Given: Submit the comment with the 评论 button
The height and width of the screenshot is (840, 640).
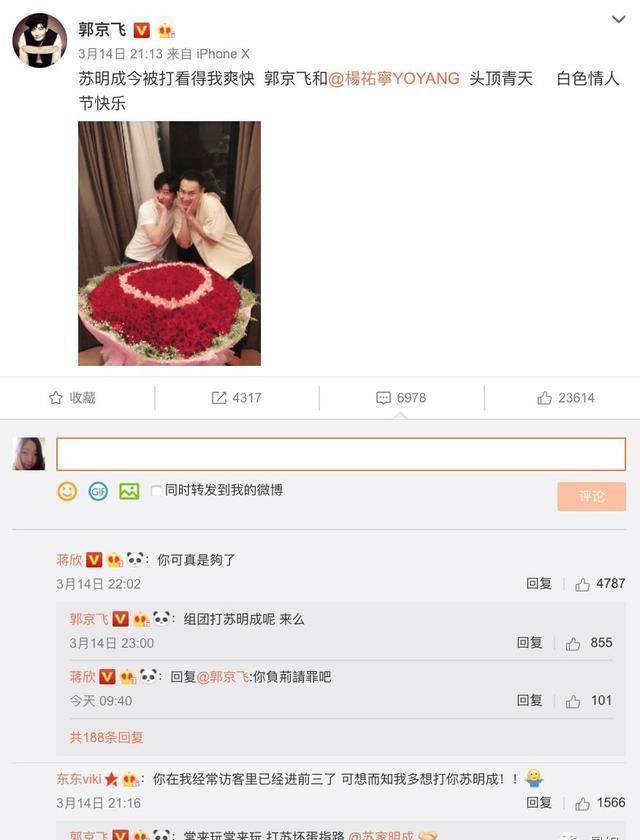Looking at the screenshot, I should (x=591, y=496).
